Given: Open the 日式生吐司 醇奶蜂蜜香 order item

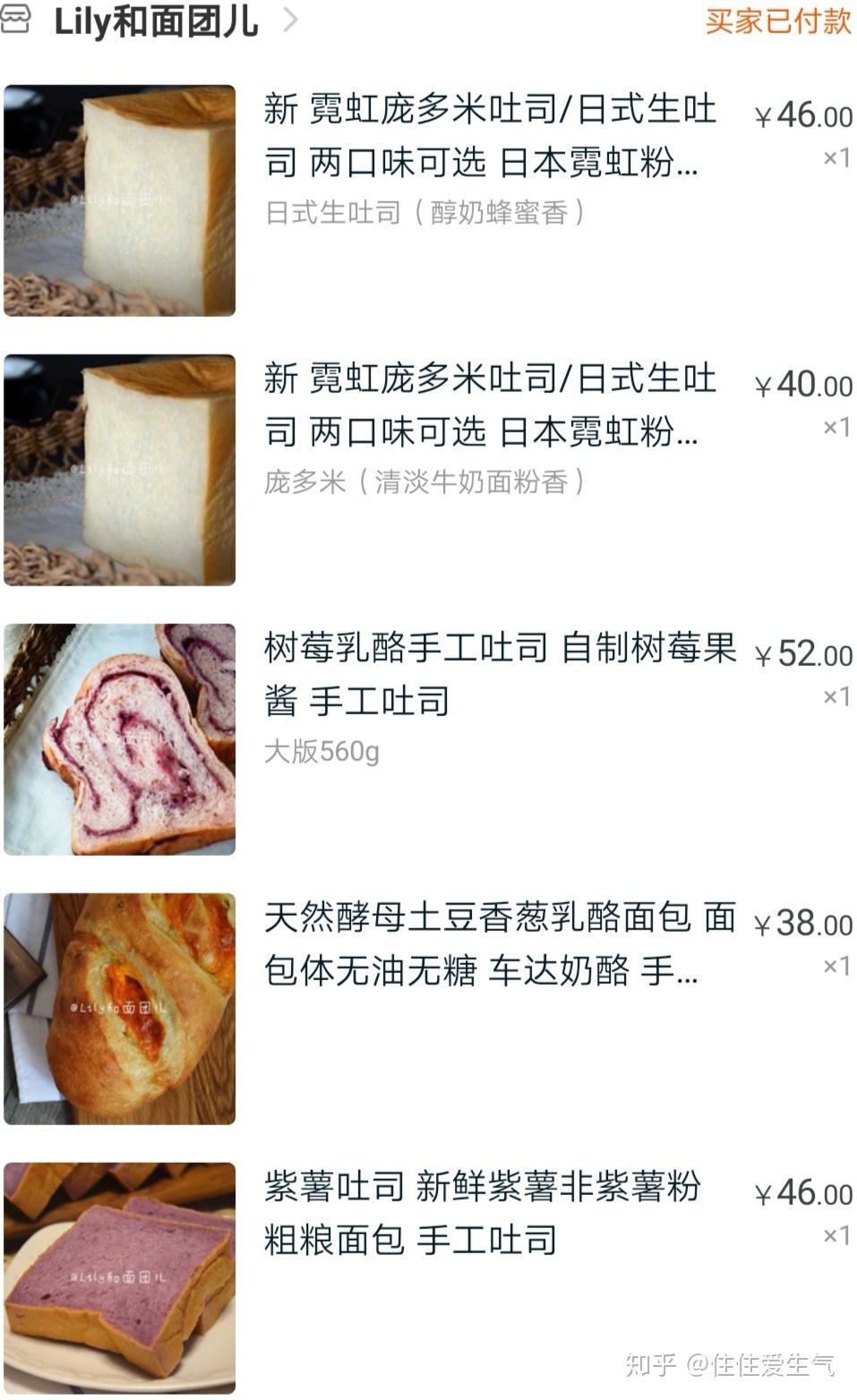Looking at the screenshot, I should 488,136.
